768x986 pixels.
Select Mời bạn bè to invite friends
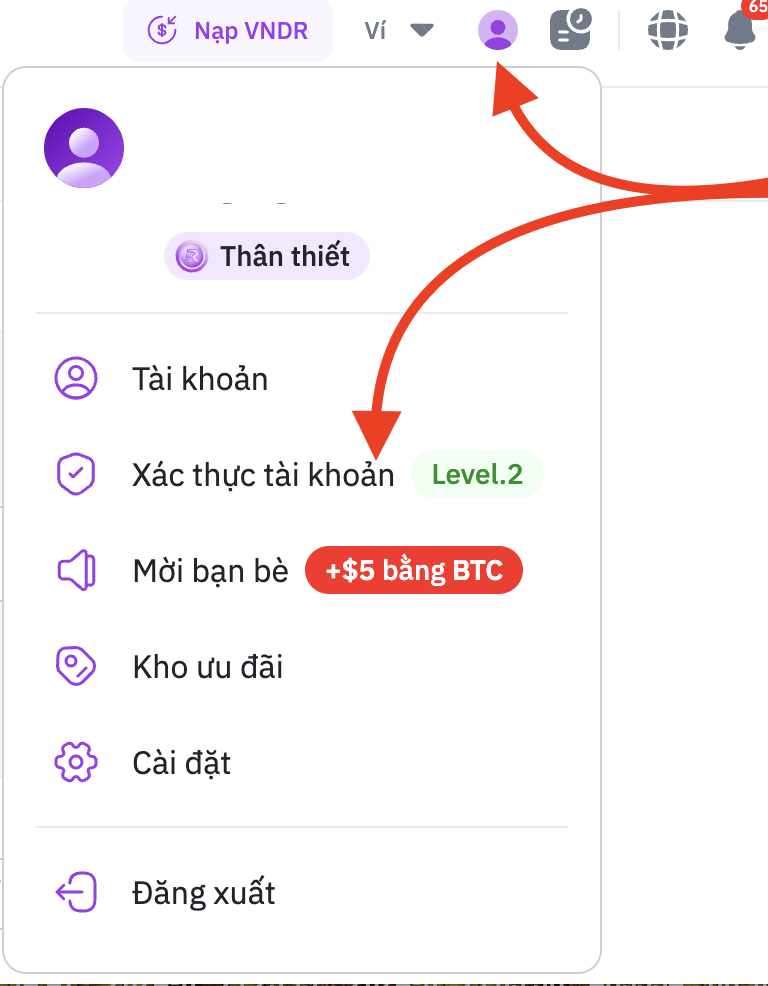coord(210,571)
